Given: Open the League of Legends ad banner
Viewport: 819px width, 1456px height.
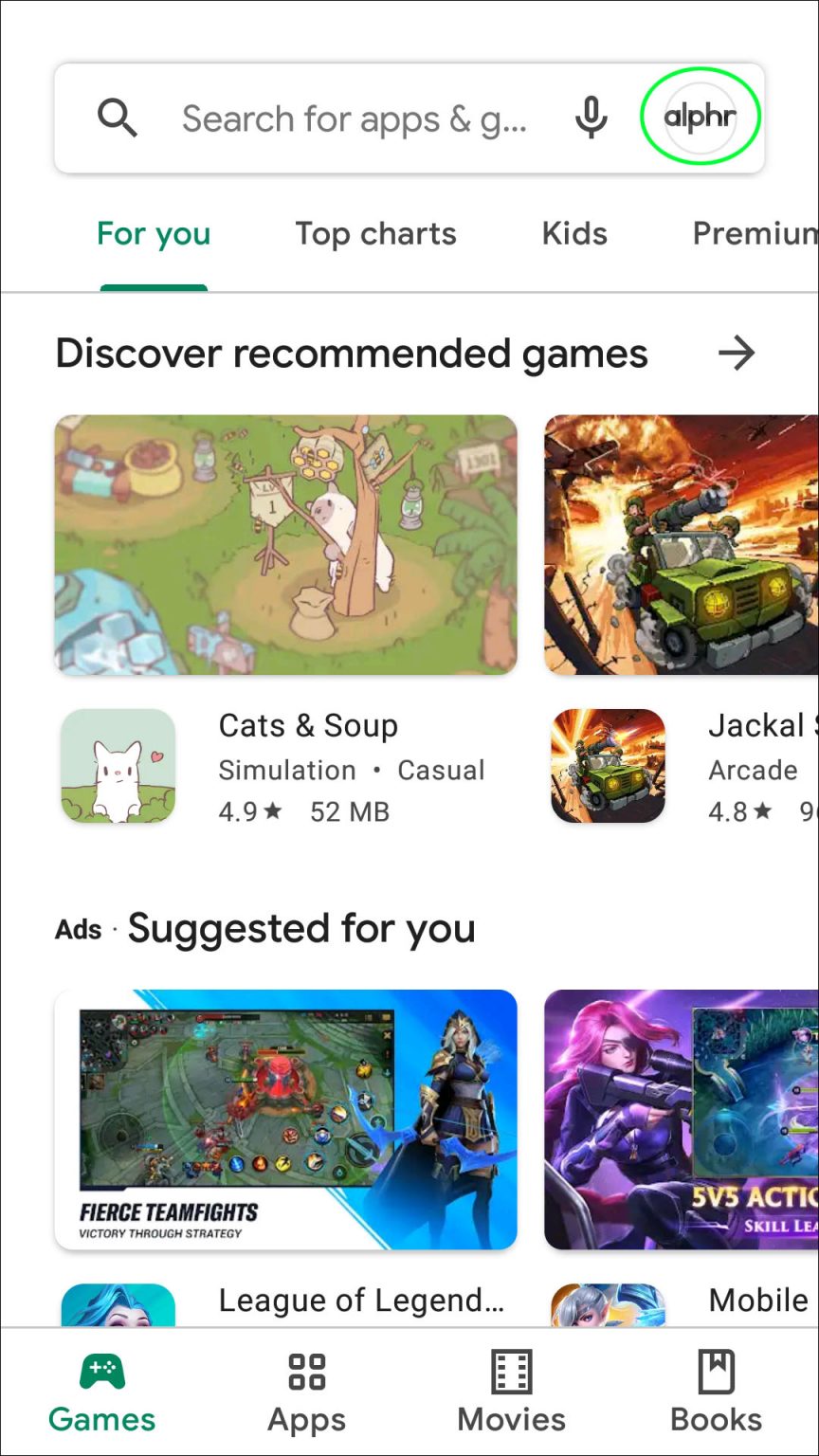Looking at the screenshot, I should 286,1122.
